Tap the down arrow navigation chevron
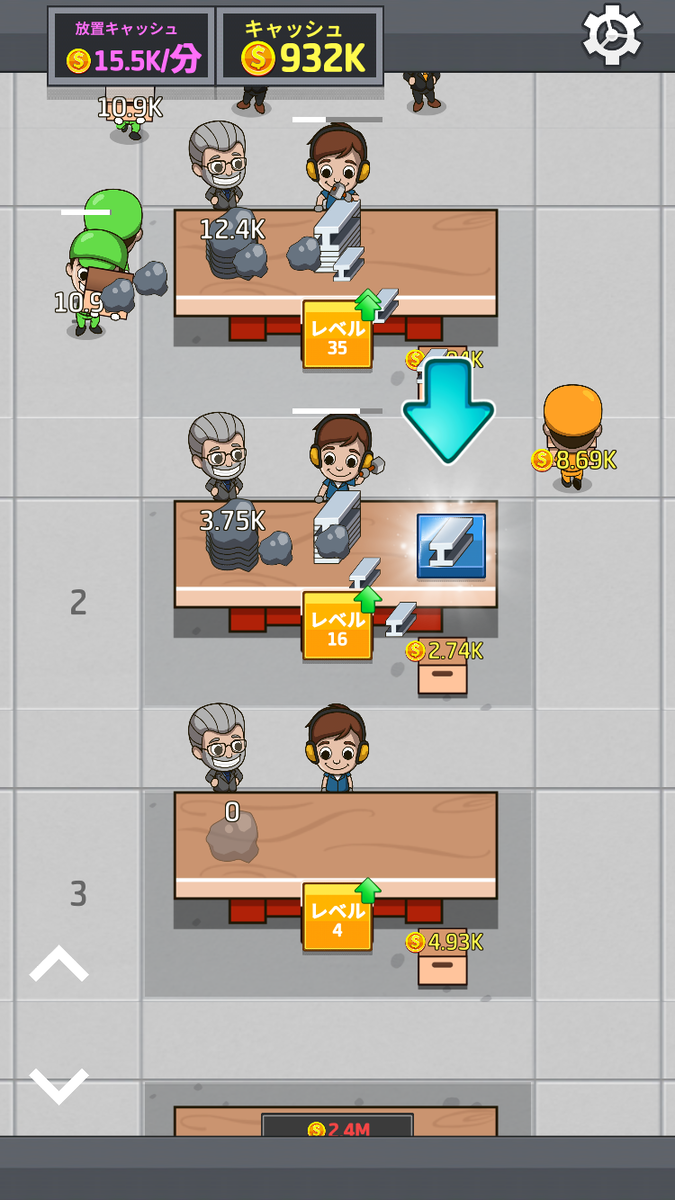This screenshot has width=675, height=1200. tap(59, 1085)
